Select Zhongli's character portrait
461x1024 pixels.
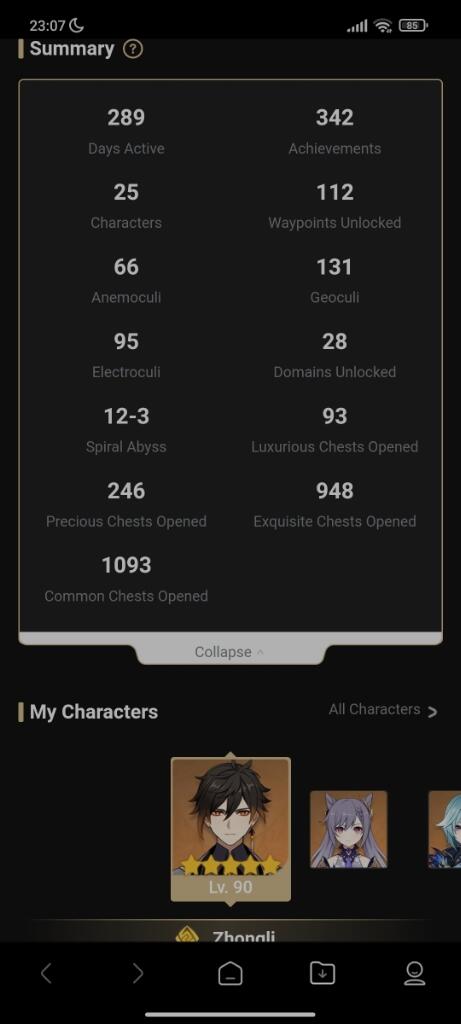pyautogui.click(x=230, y=829)
